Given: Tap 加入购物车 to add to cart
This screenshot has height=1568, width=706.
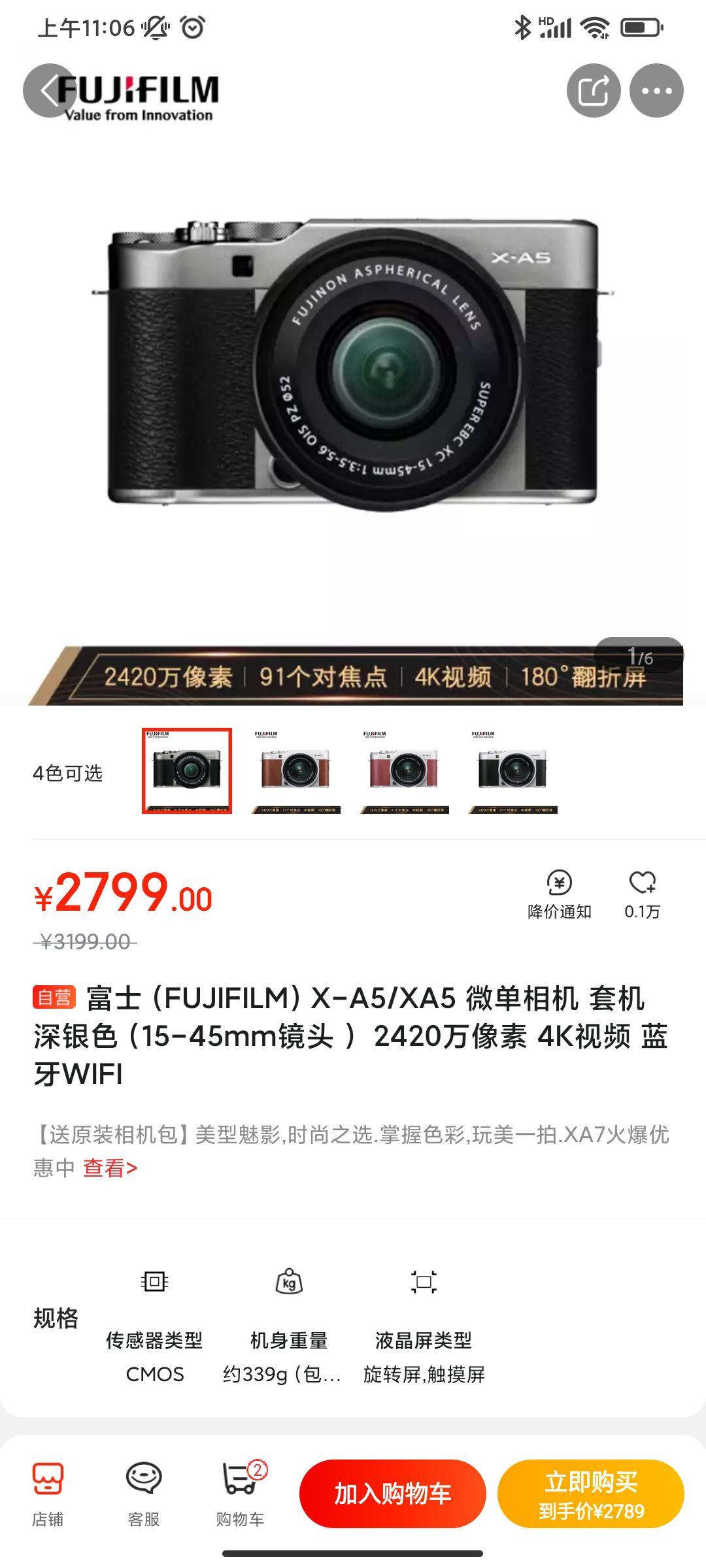Looking at the screenshot, I should tap(393, 1494).
